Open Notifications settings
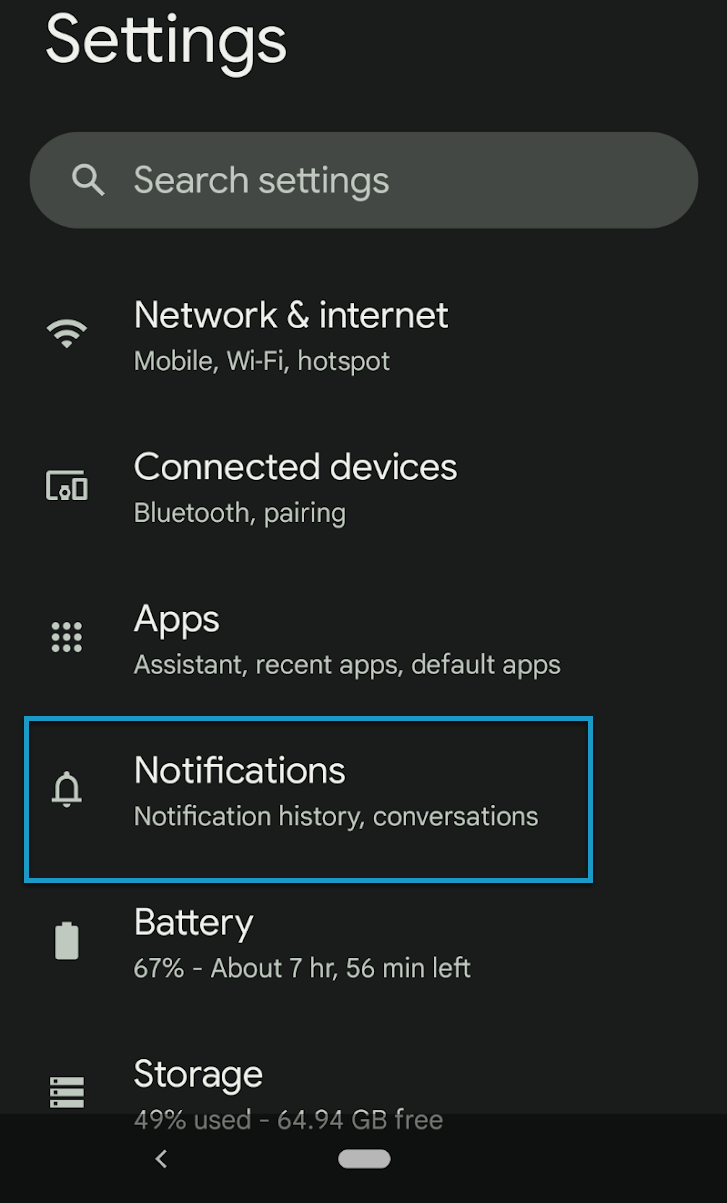 pyautogui.click(x=308, y=798)
